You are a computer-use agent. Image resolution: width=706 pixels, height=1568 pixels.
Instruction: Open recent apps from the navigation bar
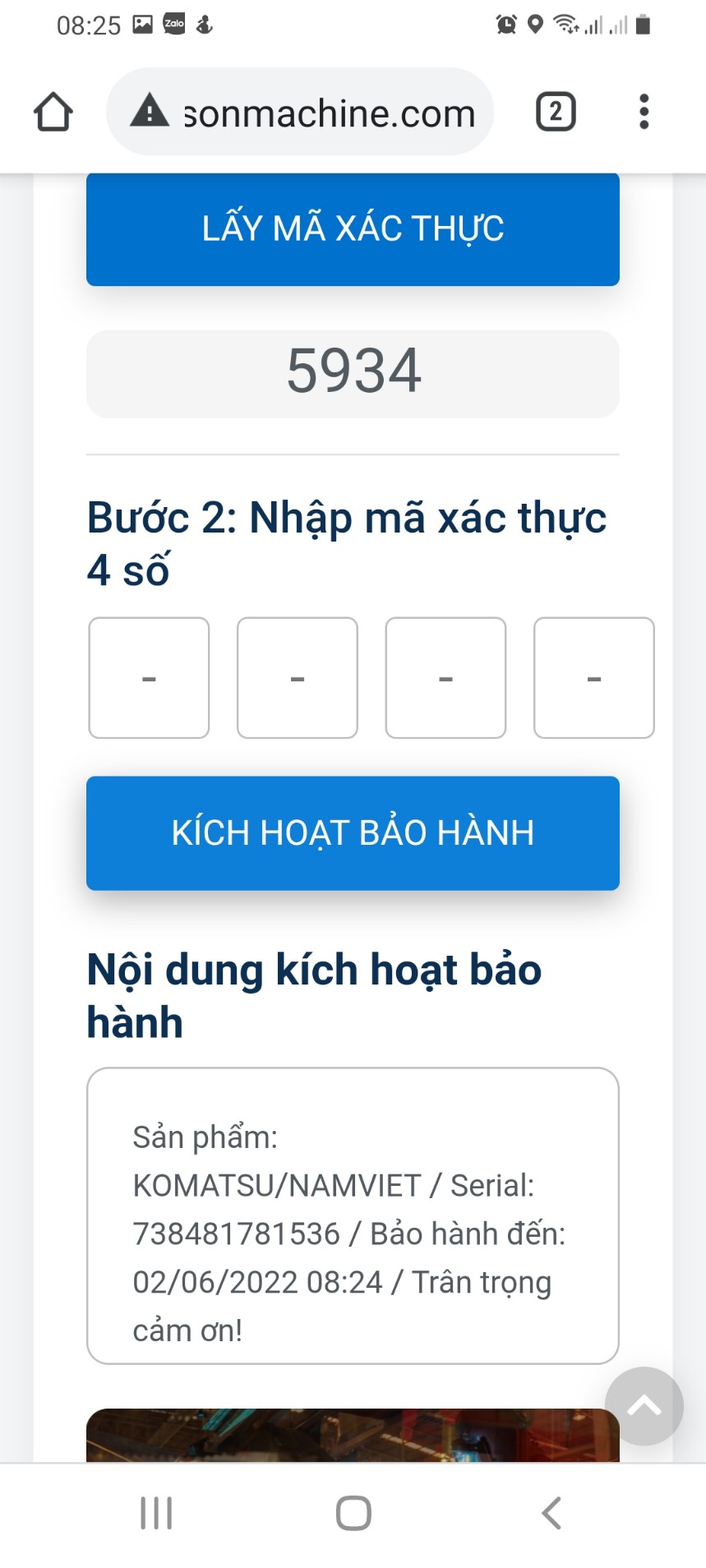pyautogui.click(x=156, y=1513)
